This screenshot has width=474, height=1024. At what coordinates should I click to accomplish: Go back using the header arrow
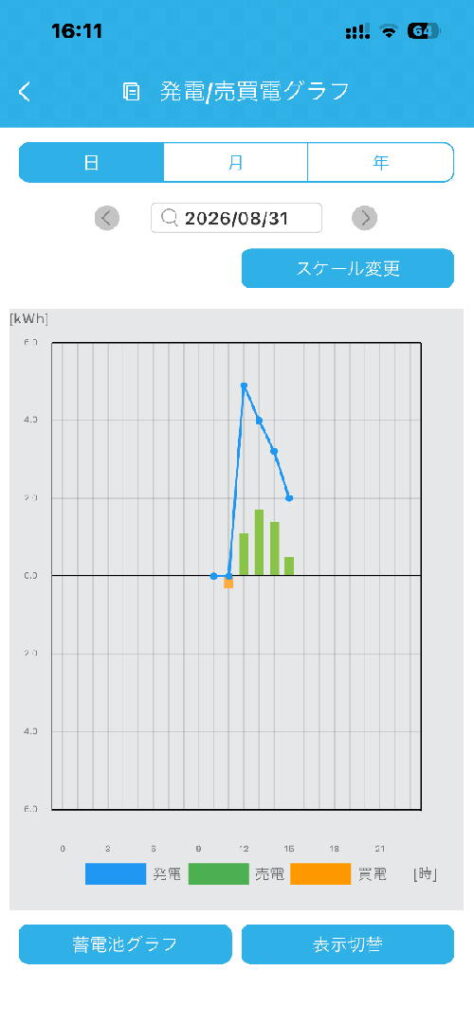[24, 91]
